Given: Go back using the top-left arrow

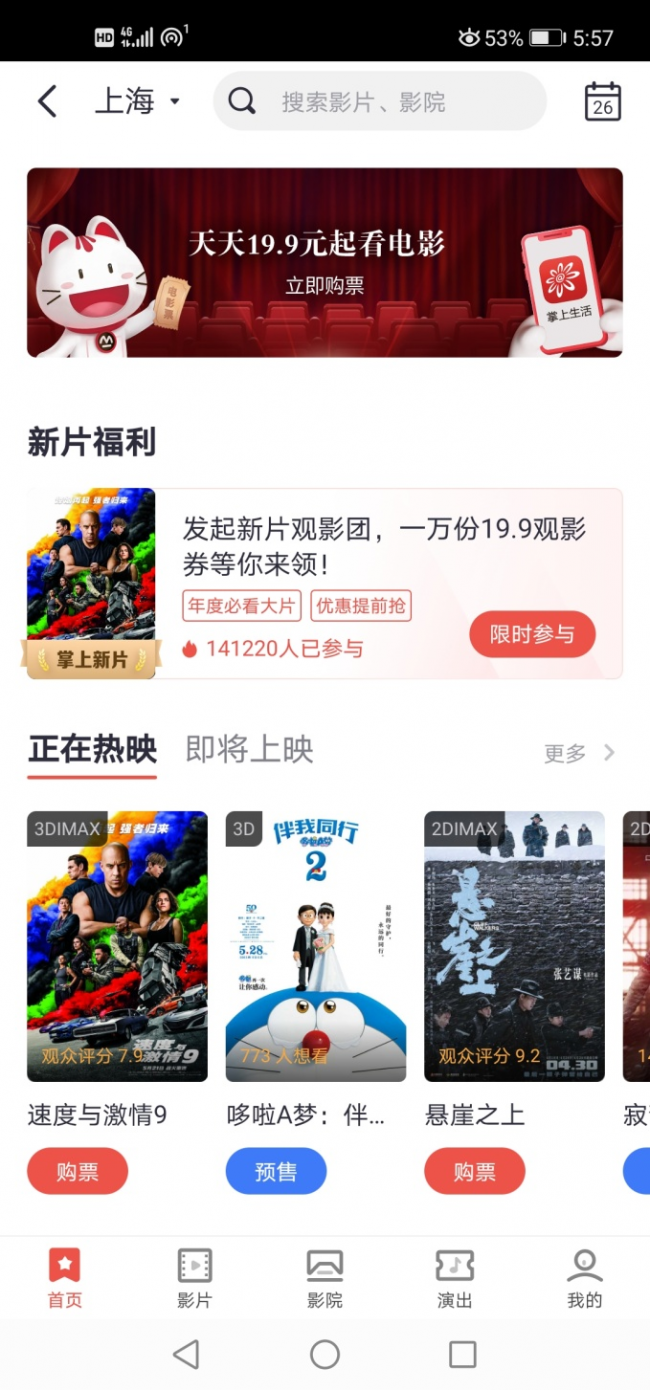Looking at the screenshot, I should (x=47, y=101).
